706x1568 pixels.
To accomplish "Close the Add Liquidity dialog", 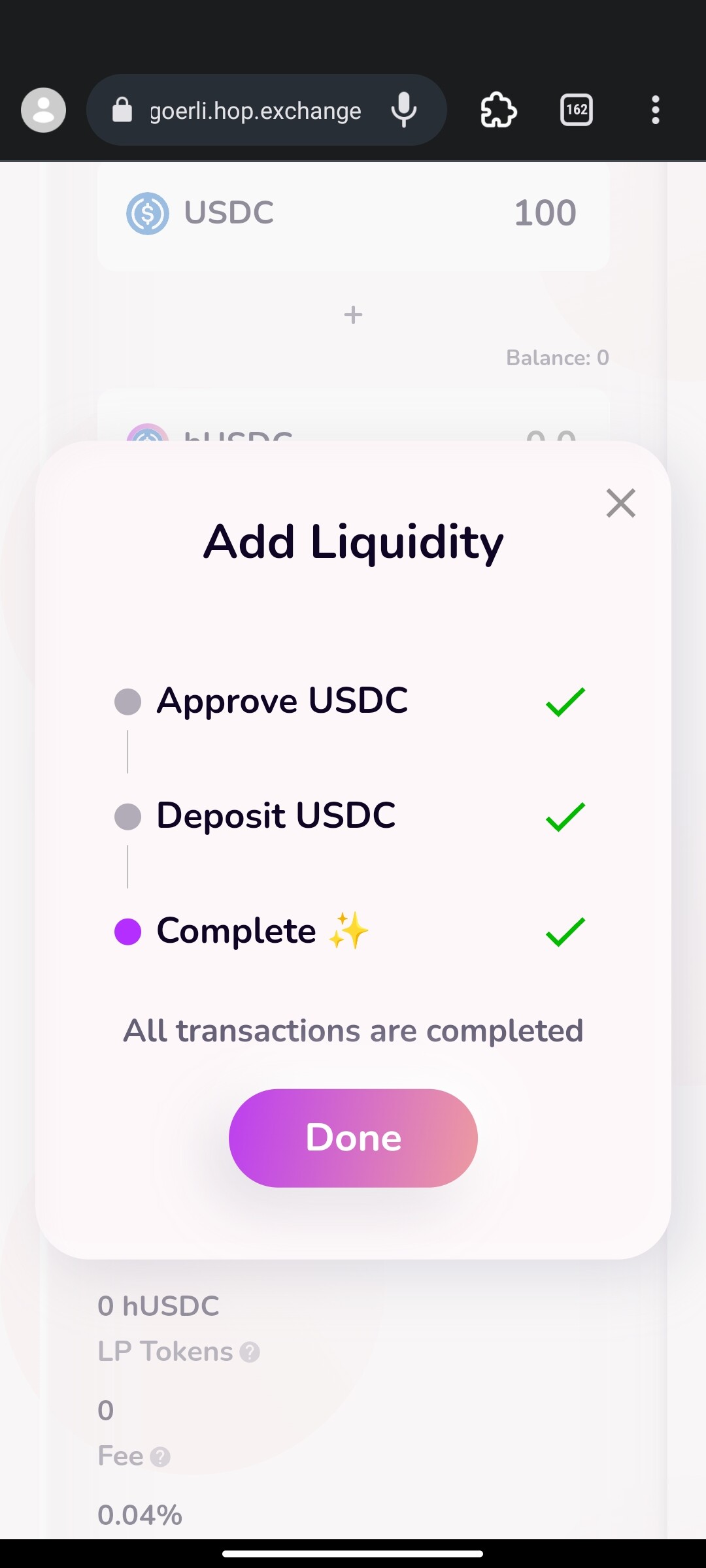I will pyautogui.click(x=620, y=503).
